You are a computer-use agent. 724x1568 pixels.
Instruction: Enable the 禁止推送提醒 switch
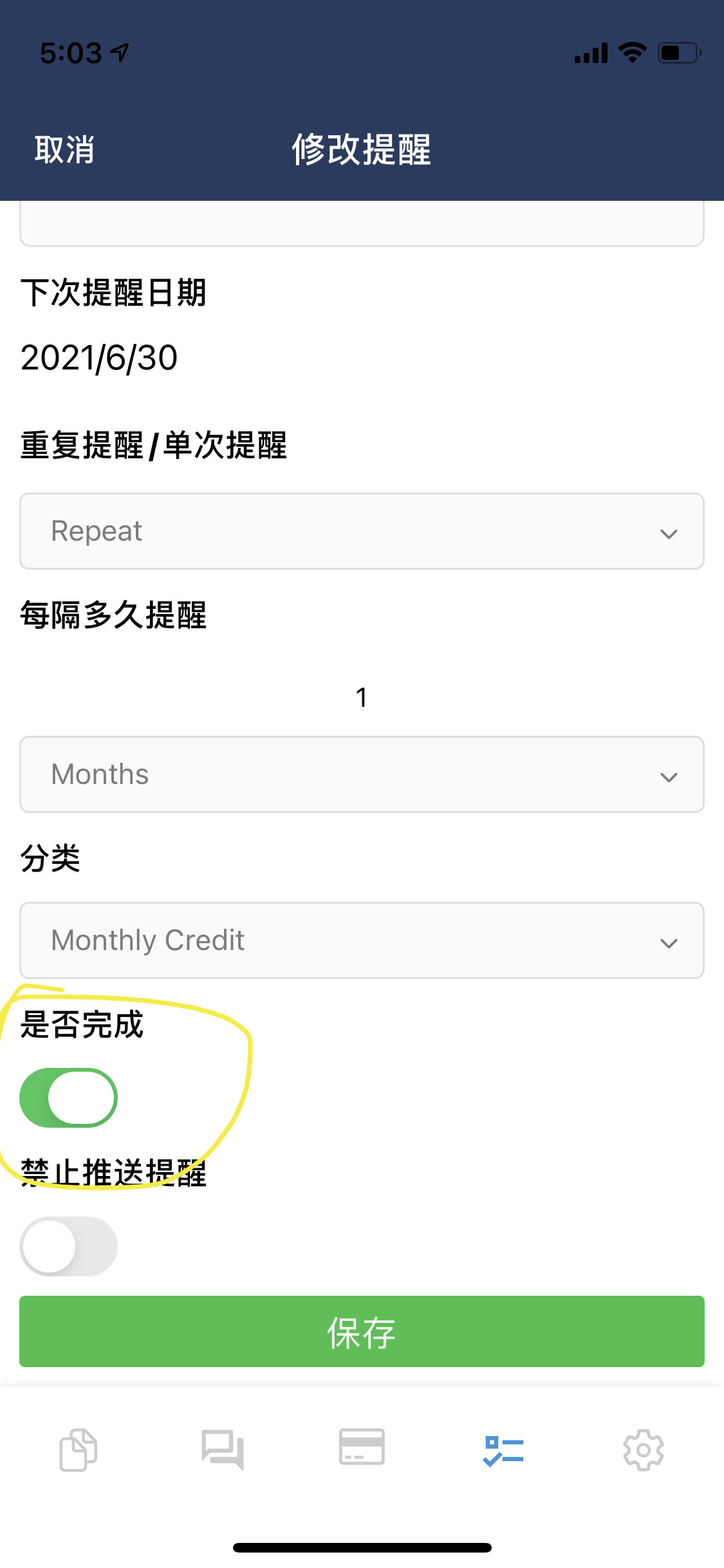(69, 1246)
